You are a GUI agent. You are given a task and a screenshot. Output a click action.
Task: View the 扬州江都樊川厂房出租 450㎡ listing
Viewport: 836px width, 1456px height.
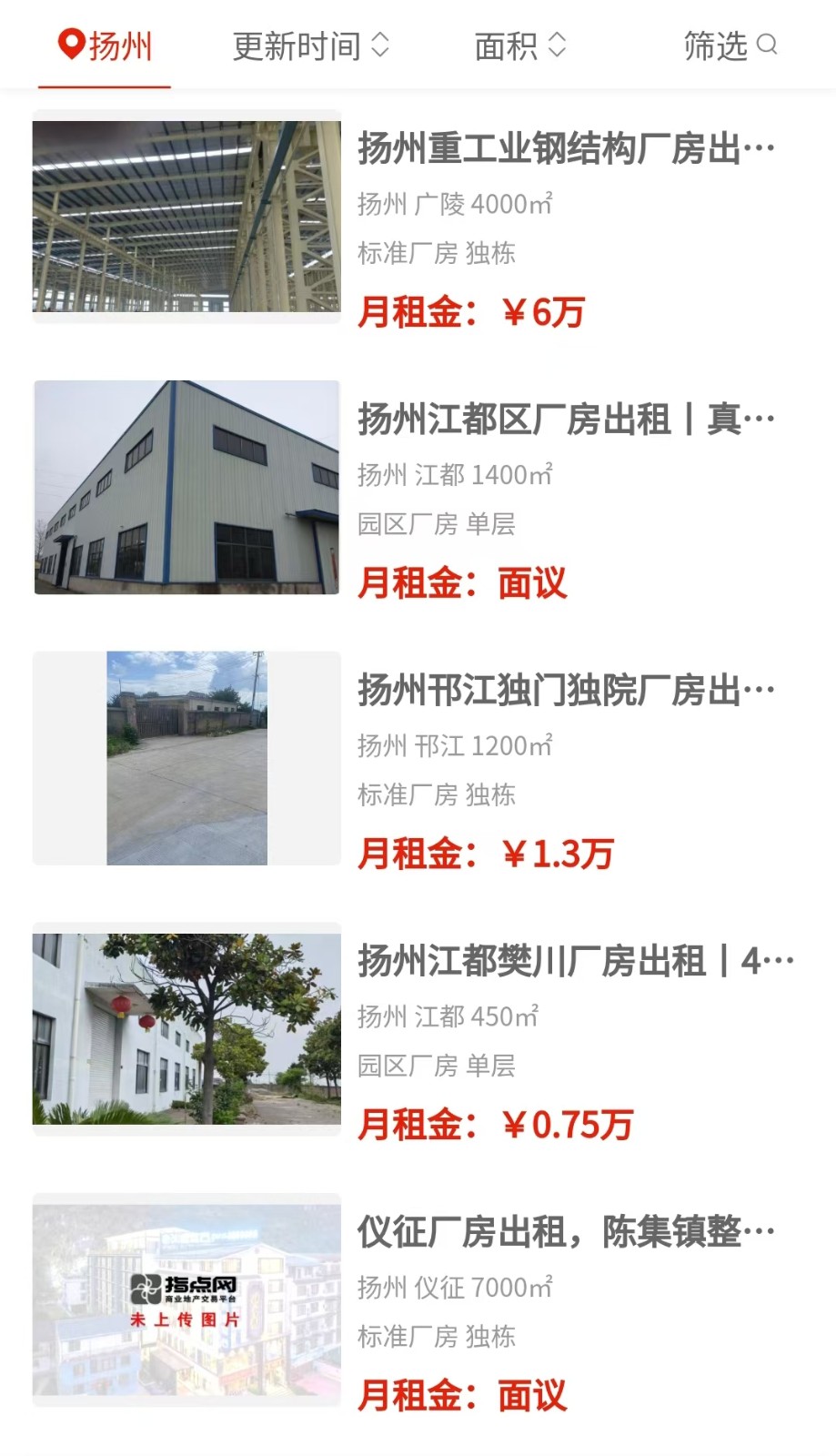point(573,961)
